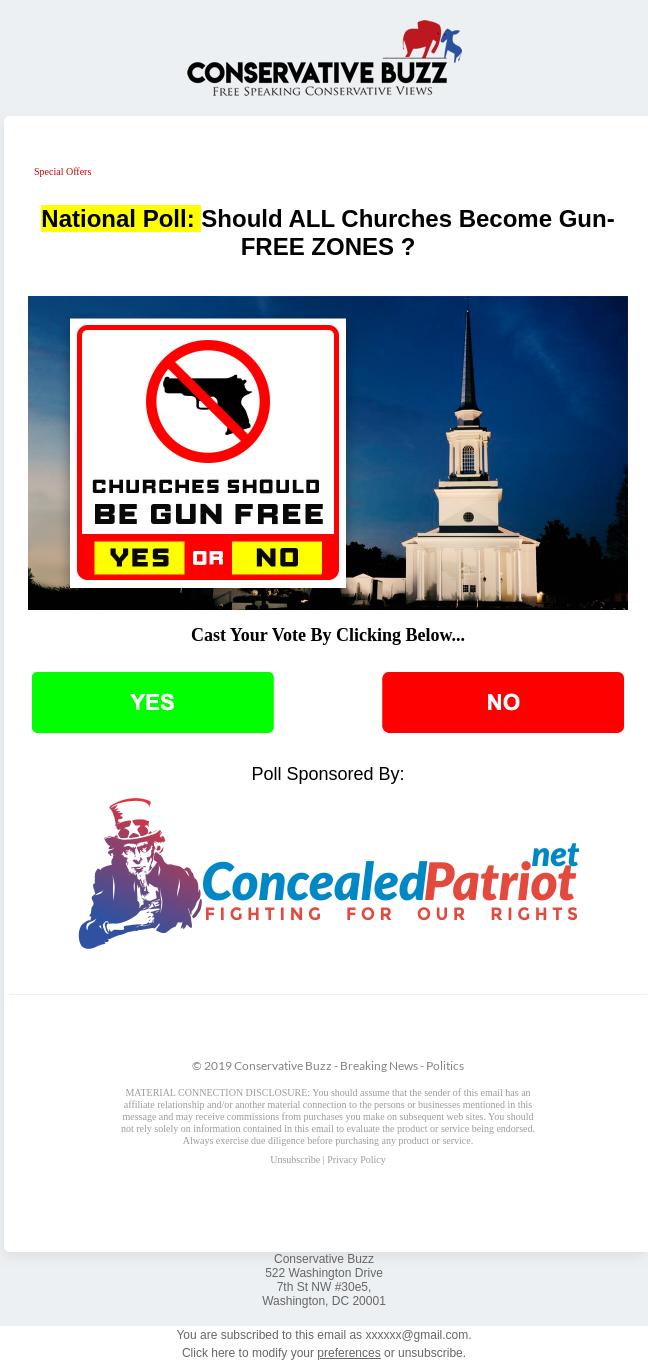The width and height of the screenshot is (648, 1362).
Task: Visit the ConcealedPatriot.net sponsor banner
Action: pos(328,874)
